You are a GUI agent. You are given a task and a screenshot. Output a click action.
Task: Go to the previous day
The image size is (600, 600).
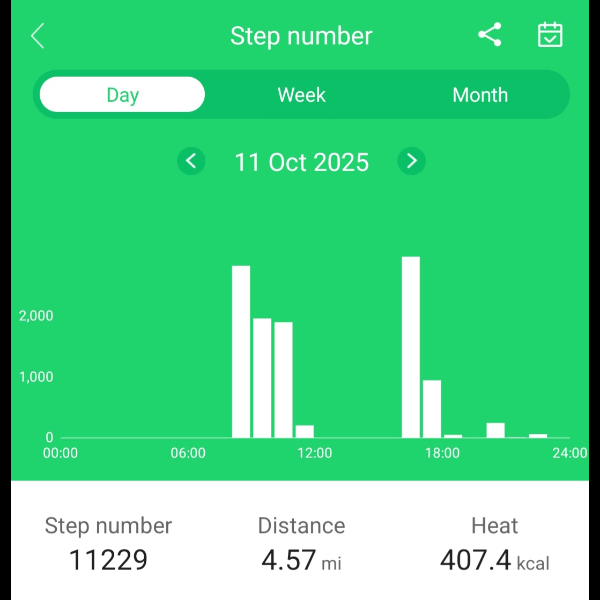pyautogui.click(x=191, y=161)
